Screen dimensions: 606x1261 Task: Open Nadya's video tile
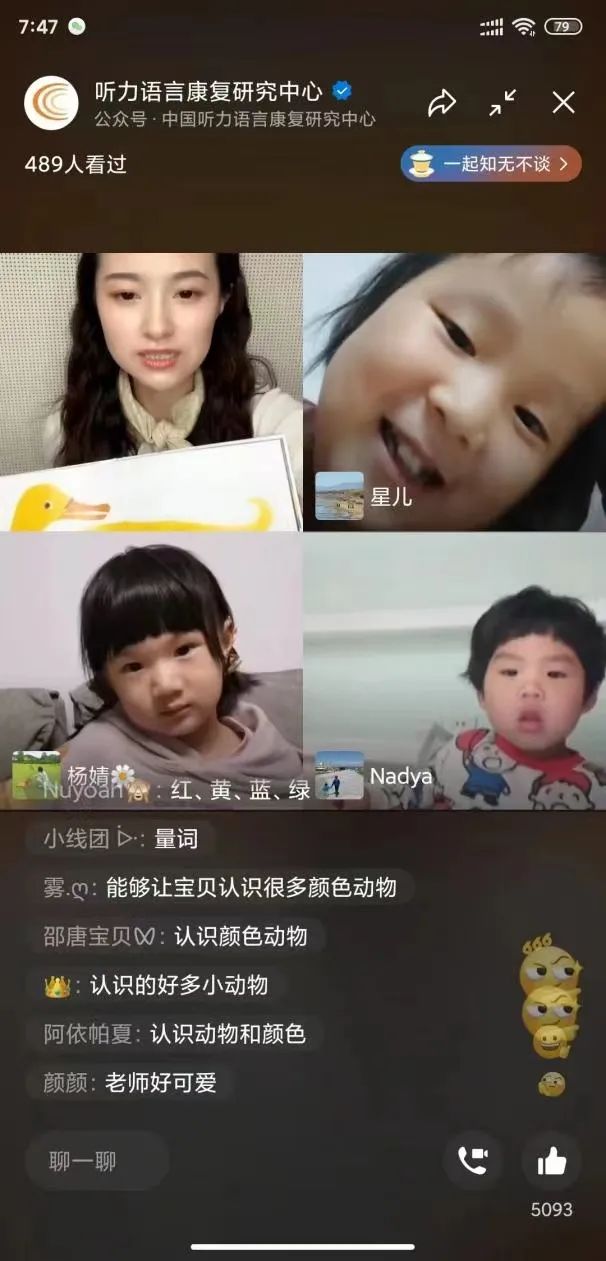coord(455,670)
